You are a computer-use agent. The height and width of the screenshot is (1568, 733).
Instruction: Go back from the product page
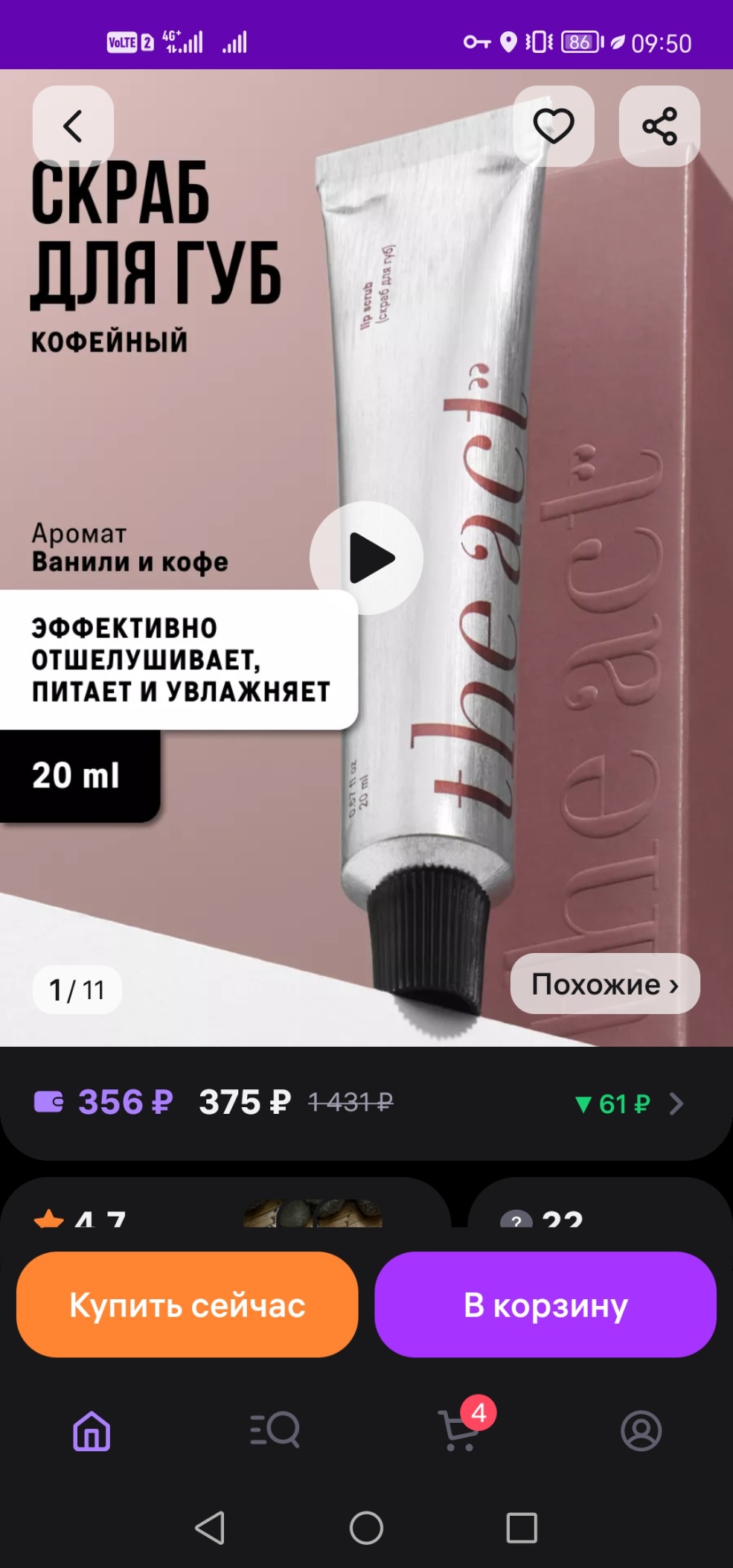point(73,126)
